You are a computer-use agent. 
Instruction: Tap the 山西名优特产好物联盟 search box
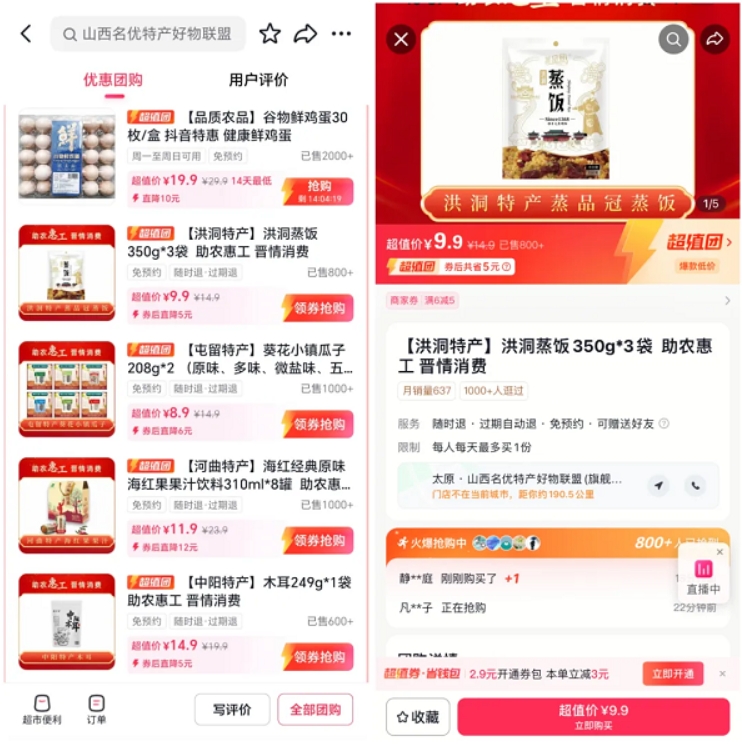(148, 34)
